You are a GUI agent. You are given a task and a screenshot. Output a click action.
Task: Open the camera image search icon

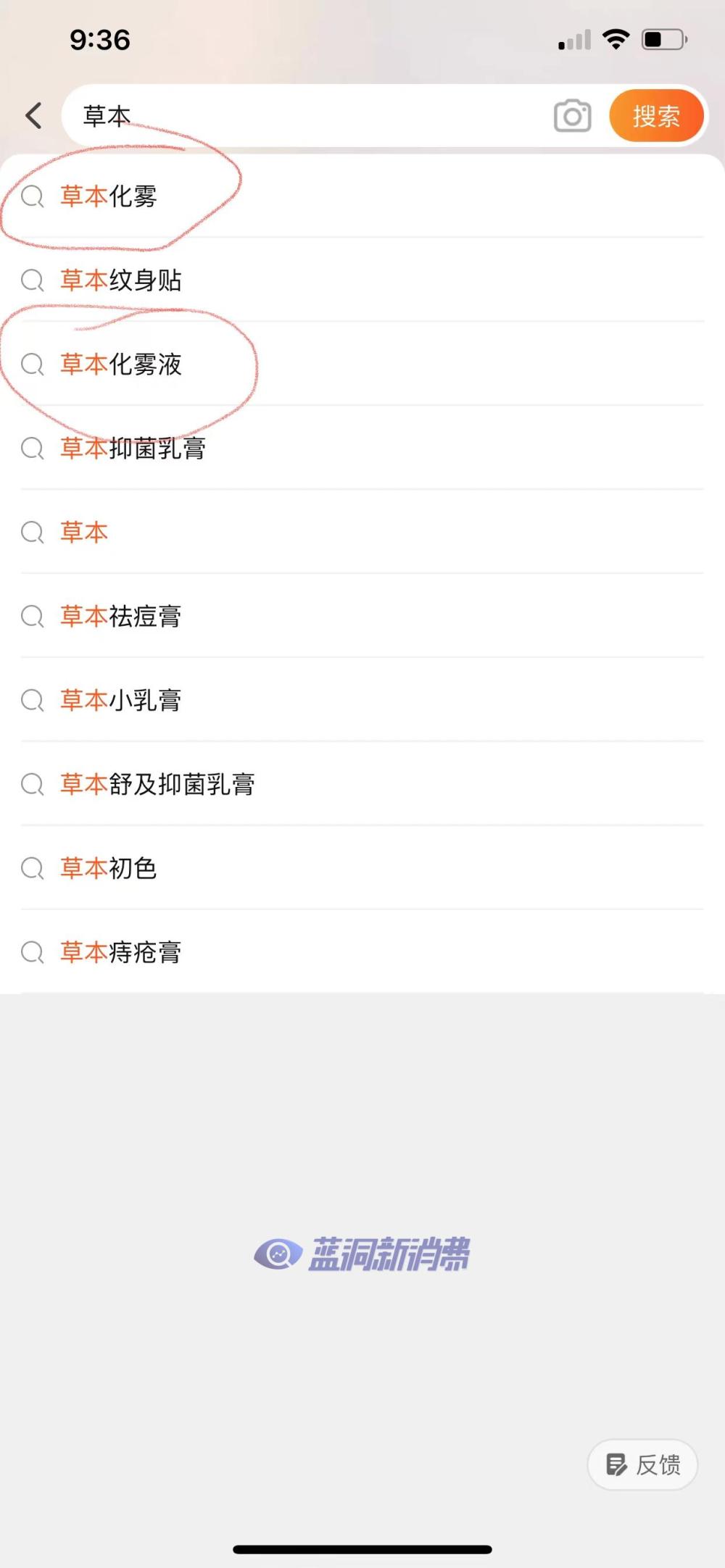click(x=571, y=116)
